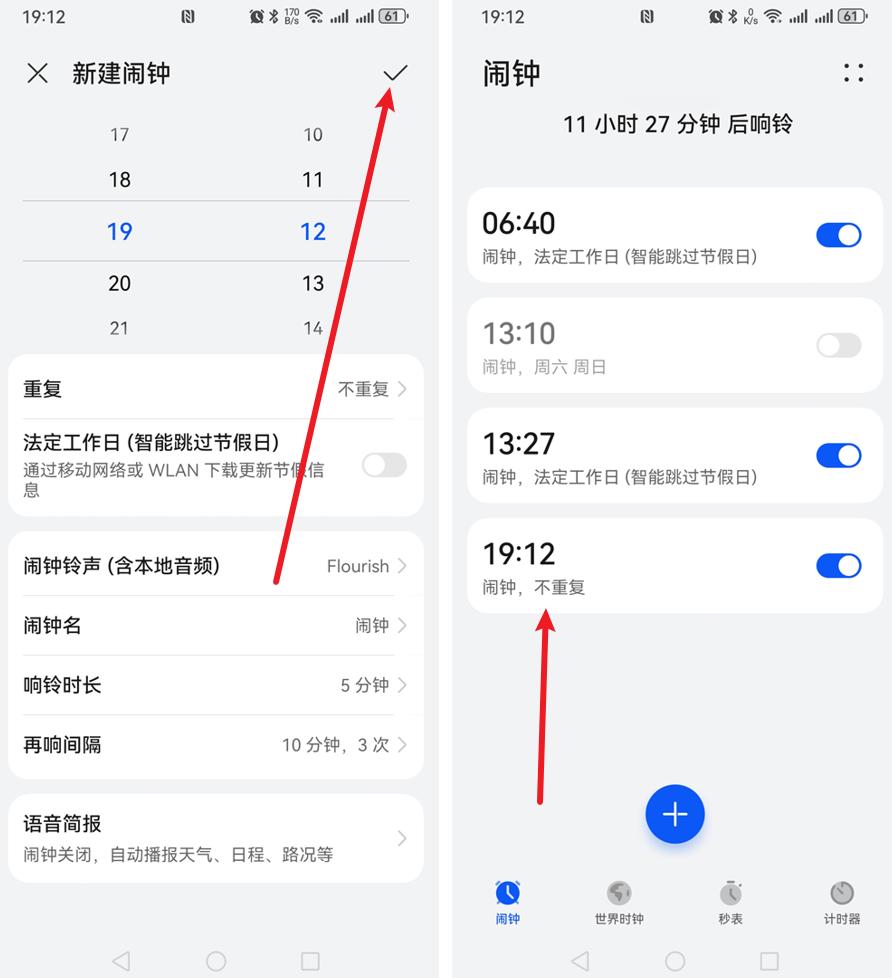The width and height of the screenshot is (892, 978).
Task: Open the alarm options menu (two-dot icon)
Action: pyautogui.click(x=853, y=72)
